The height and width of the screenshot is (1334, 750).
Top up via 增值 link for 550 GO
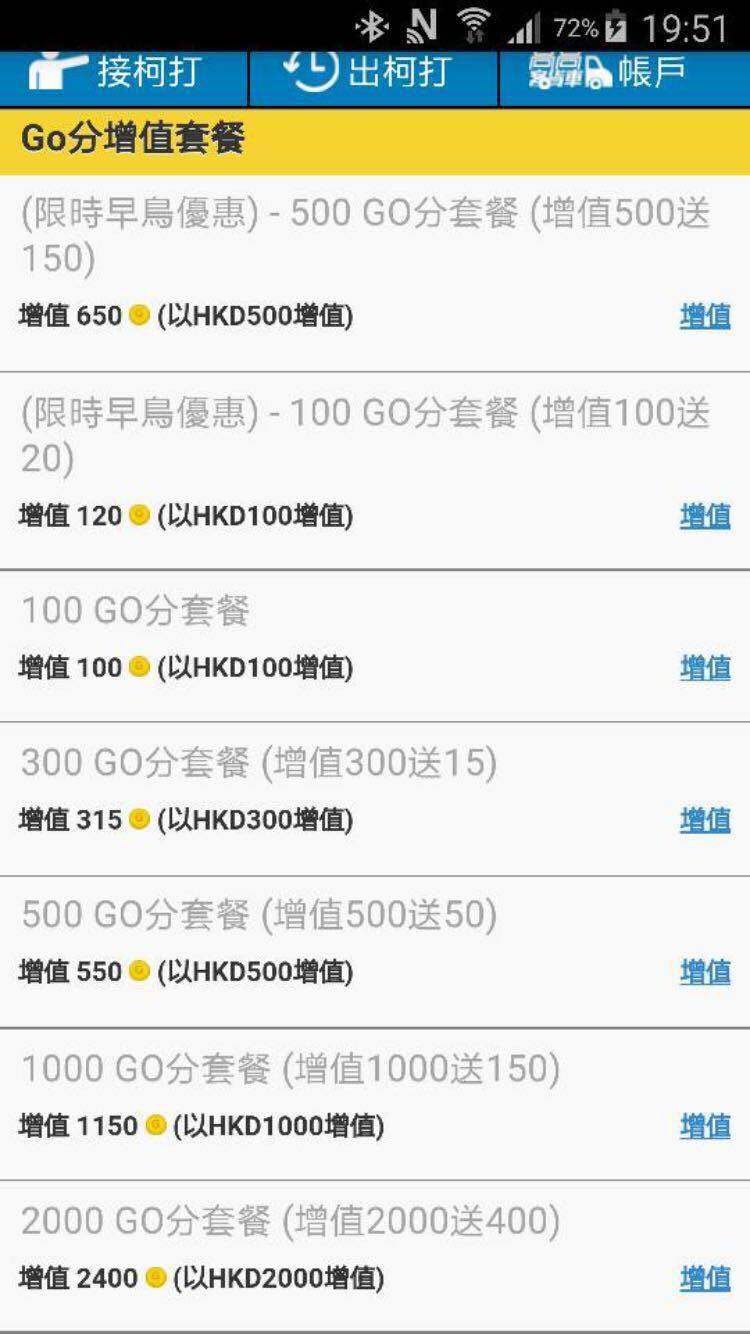click(x=705, y=972)
